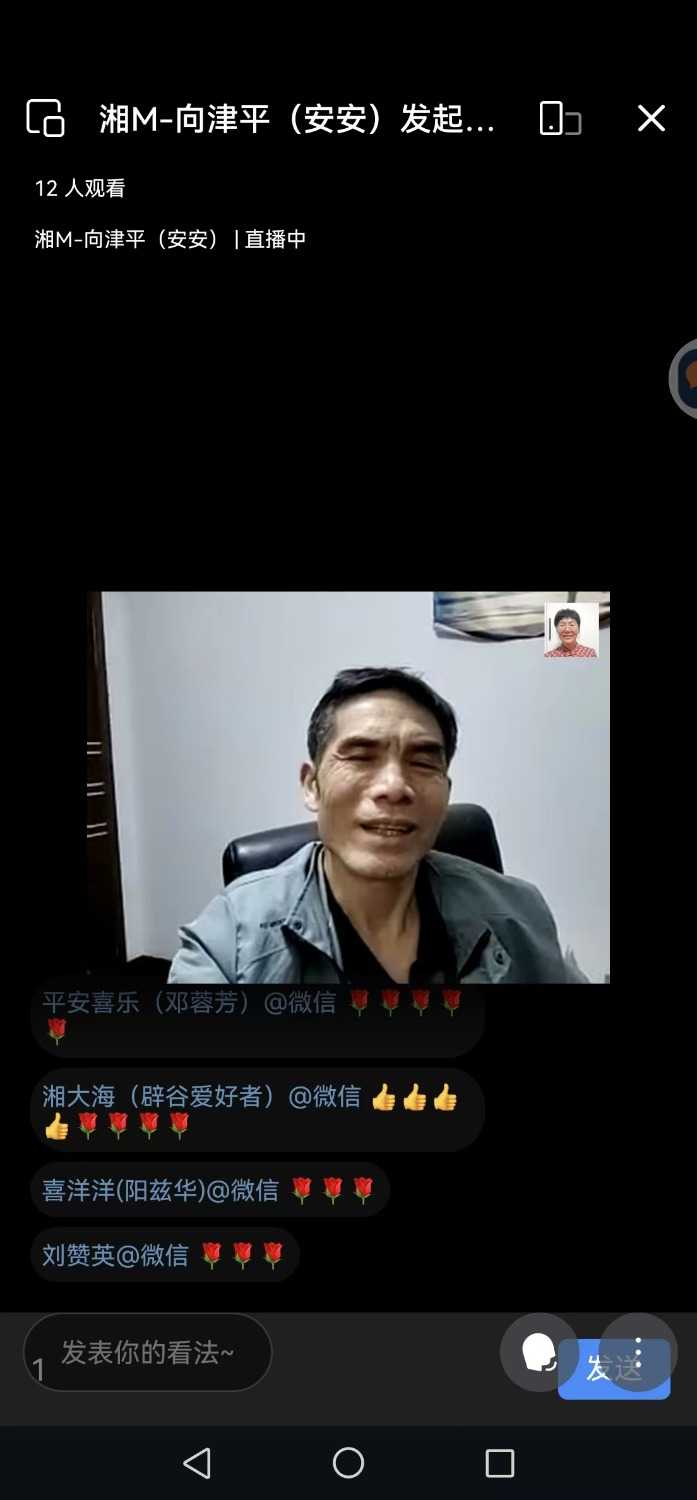Go back using system navigation
697x1500 pixels.
197,1463
